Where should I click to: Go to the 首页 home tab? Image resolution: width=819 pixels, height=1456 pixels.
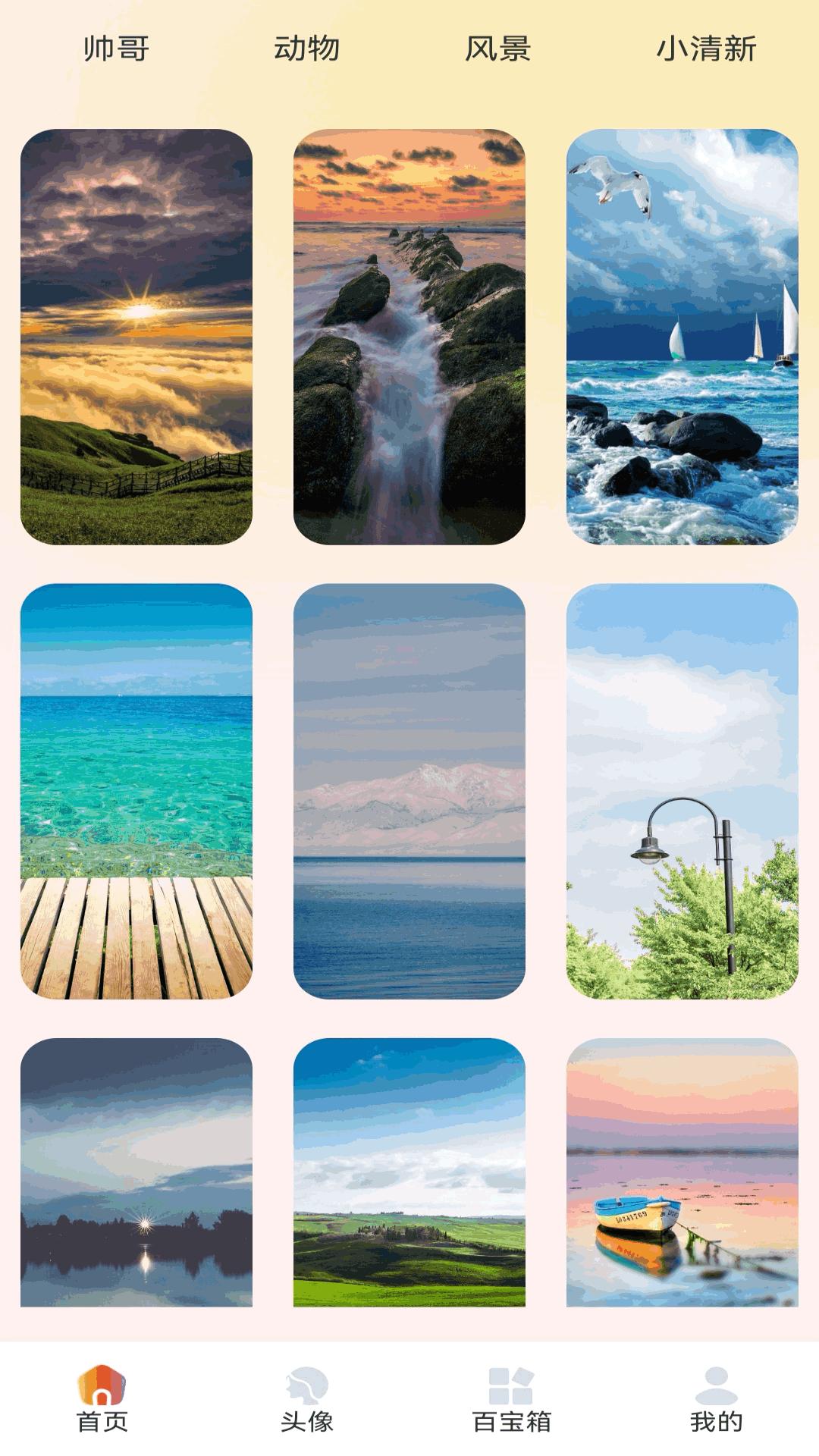coord(102,1399)
